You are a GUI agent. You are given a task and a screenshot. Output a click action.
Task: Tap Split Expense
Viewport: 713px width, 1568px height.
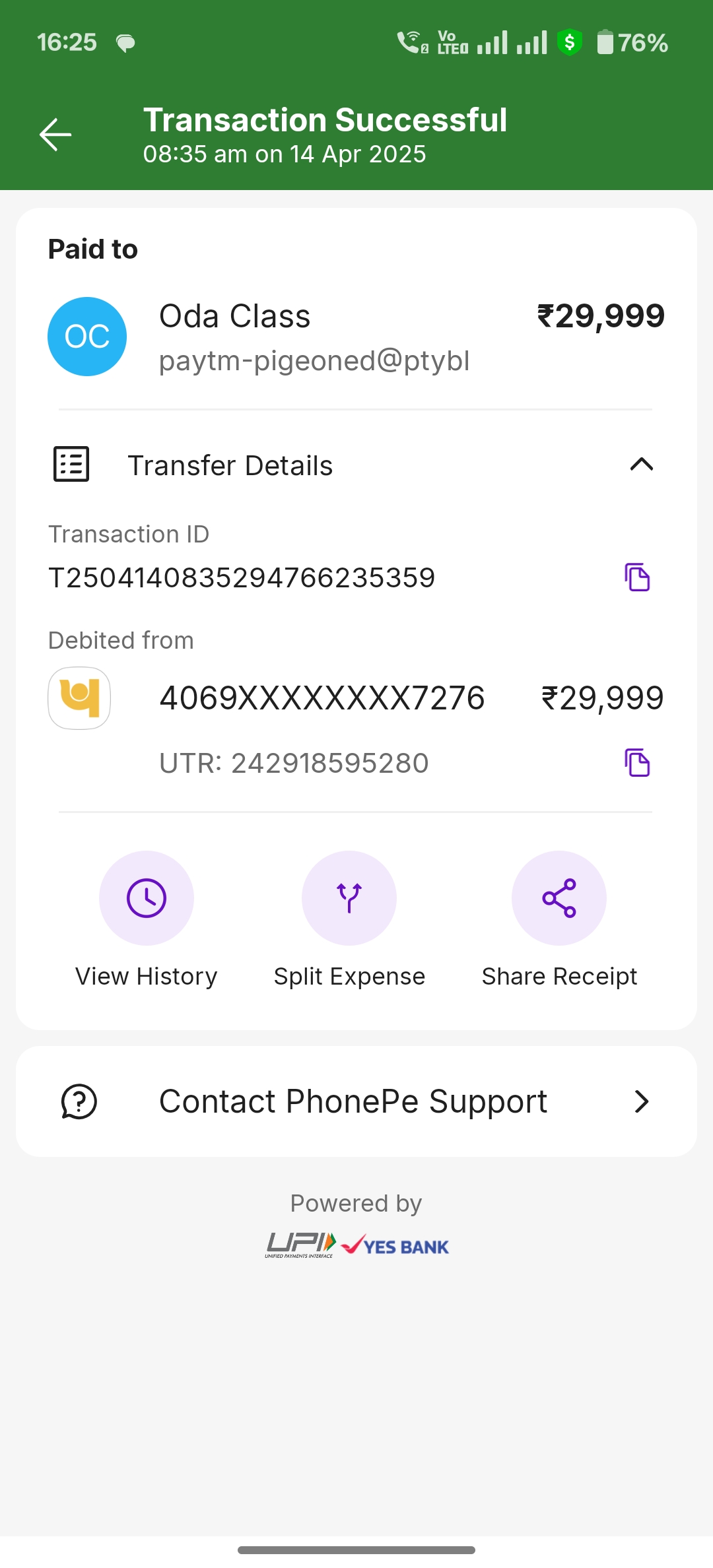click(349, 898)
